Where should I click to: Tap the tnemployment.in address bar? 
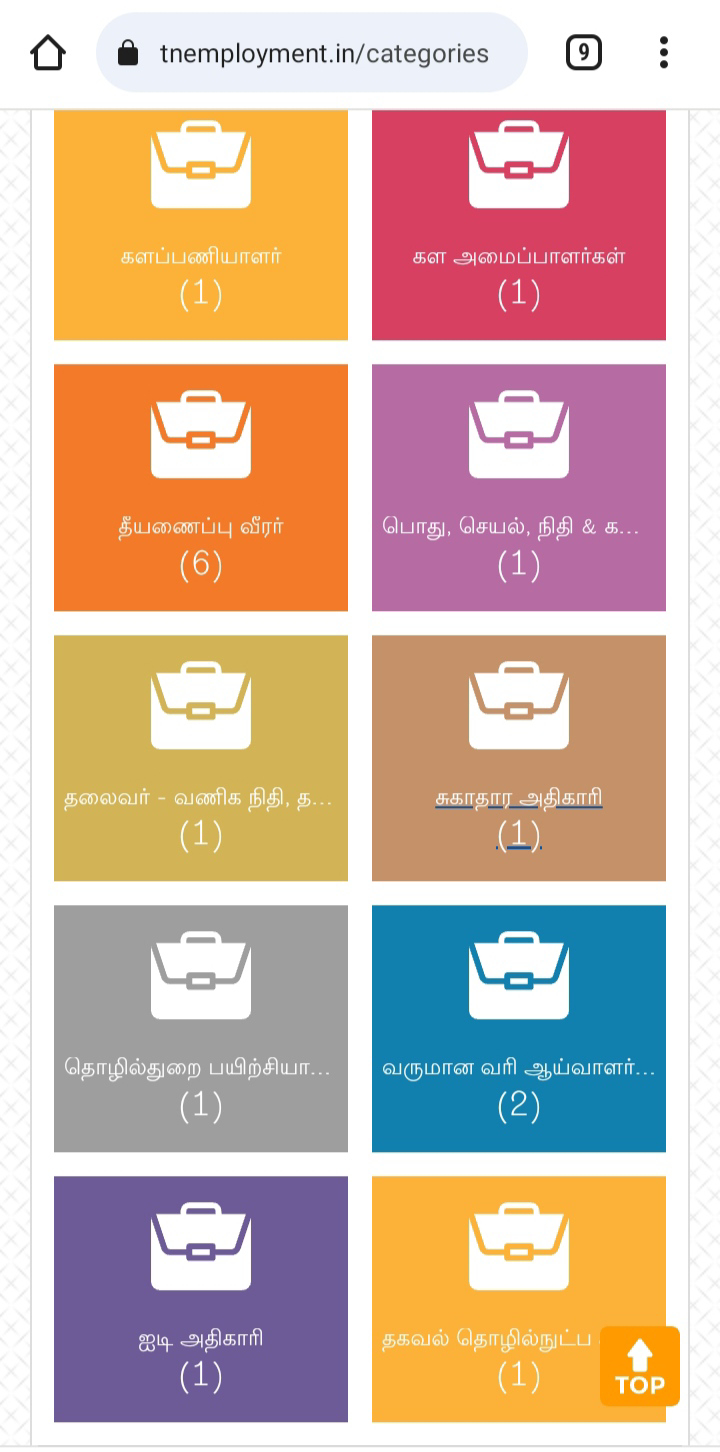[x=311, y=53]
